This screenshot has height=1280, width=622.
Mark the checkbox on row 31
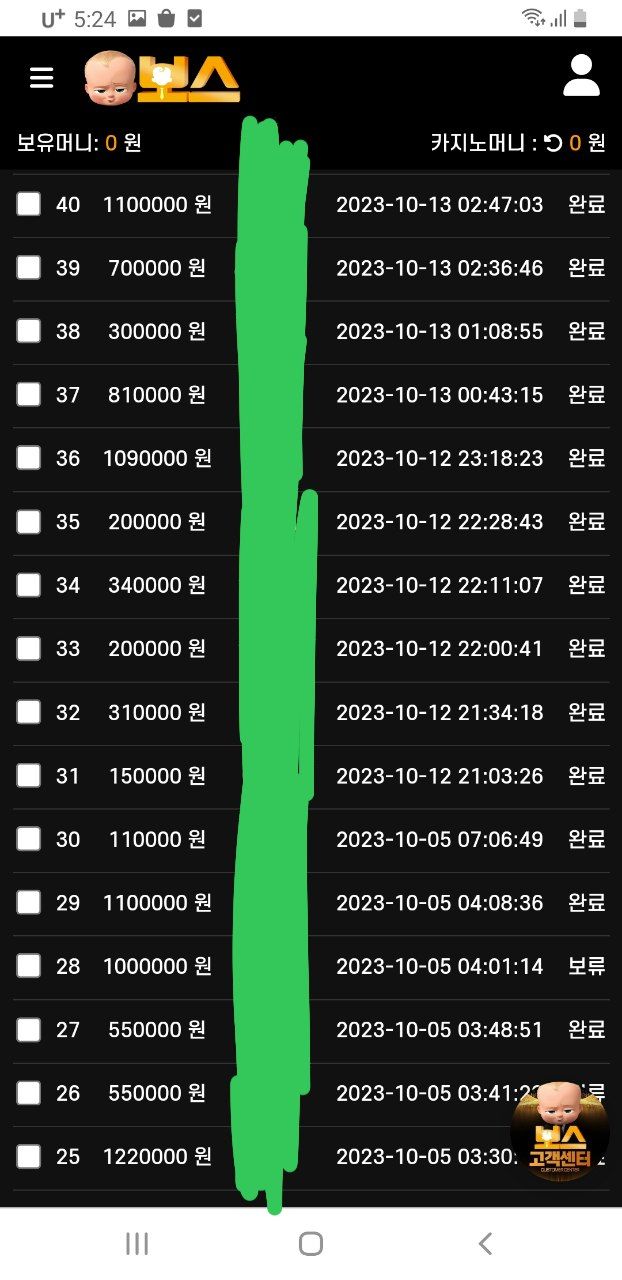click(29, 775)
